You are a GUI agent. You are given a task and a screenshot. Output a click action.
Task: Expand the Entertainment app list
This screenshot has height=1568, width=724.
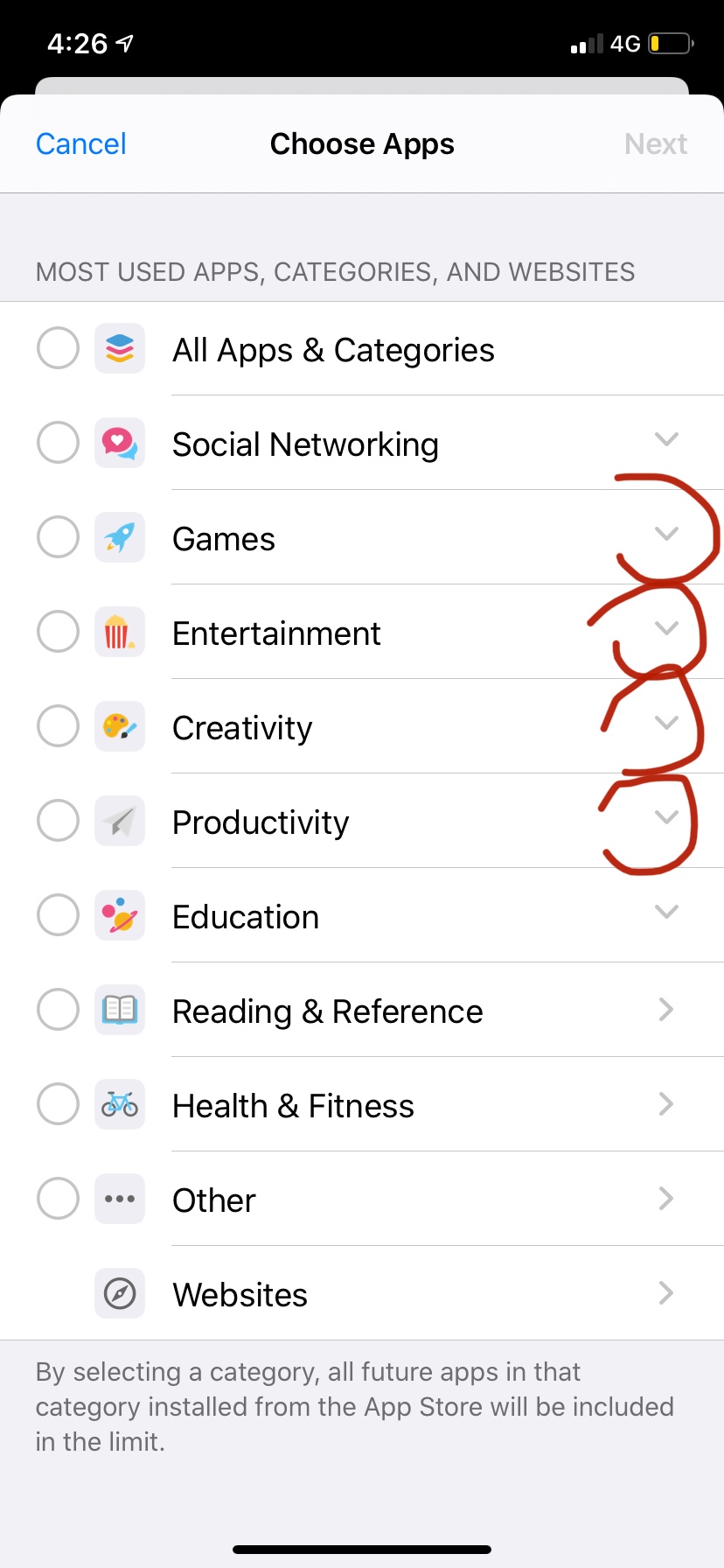point(666,628)
